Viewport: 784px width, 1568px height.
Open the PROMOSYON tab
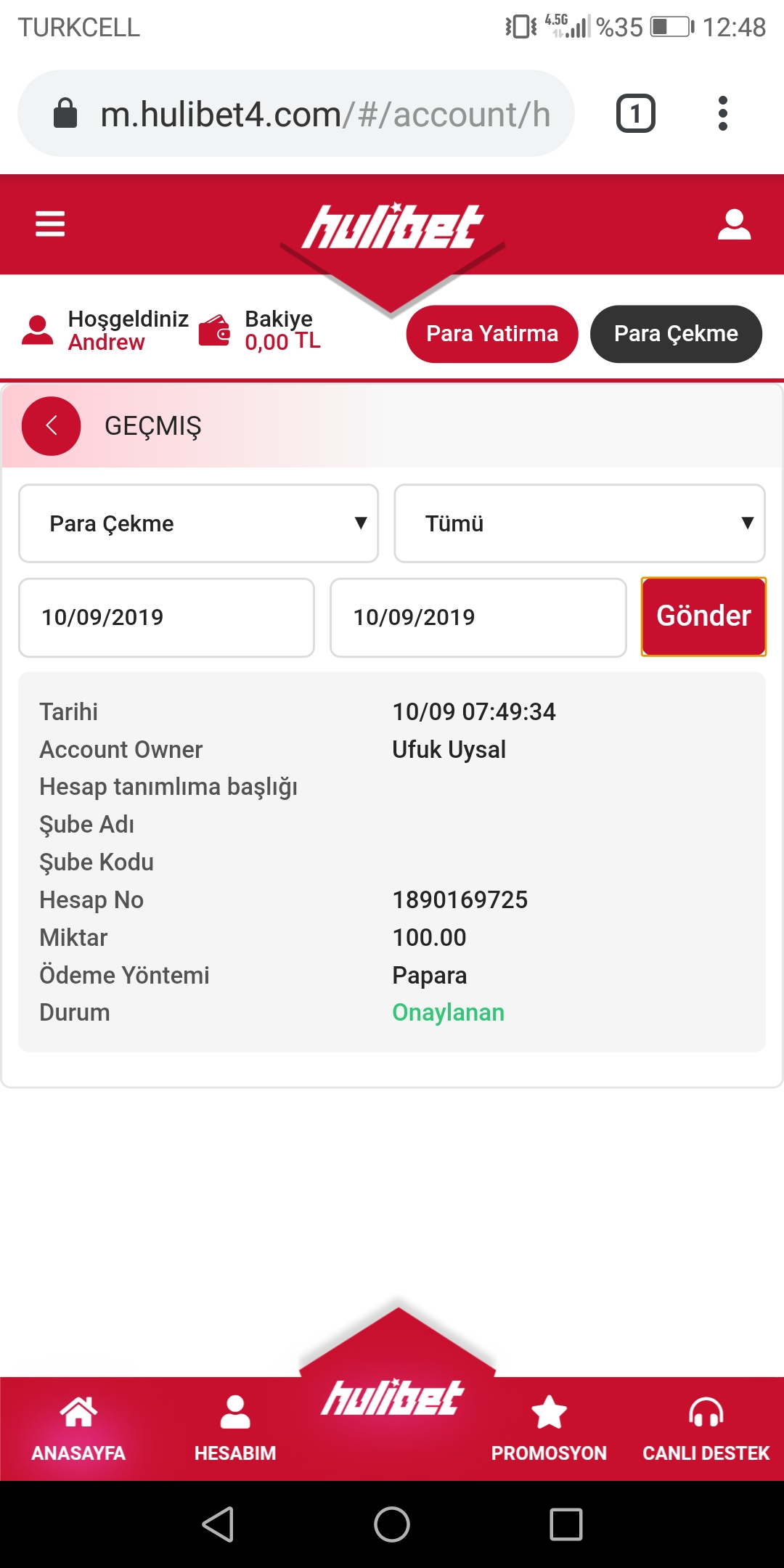tap(549, 1429)
